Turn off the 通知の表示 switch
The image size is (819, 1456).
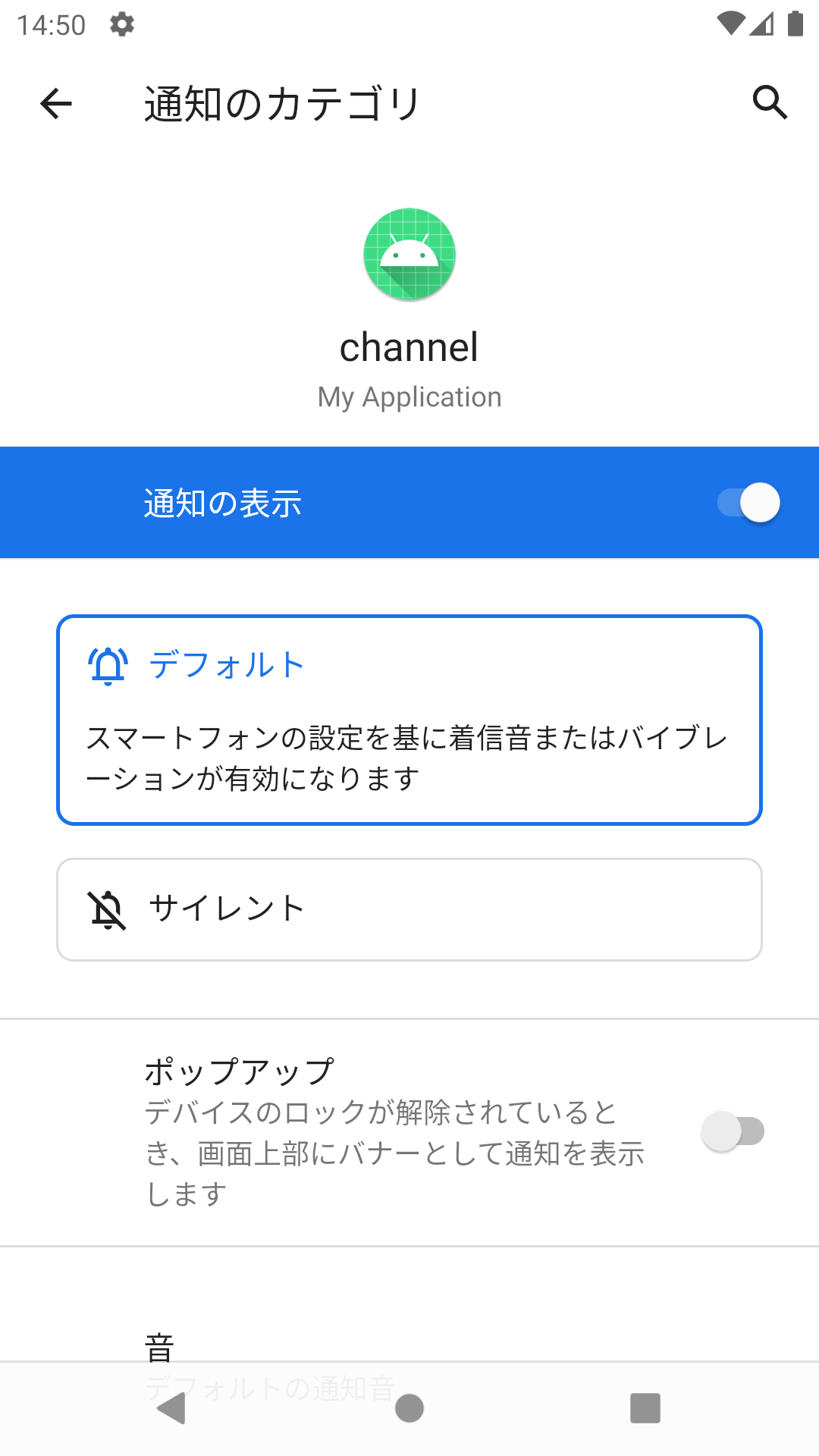[x=748, y=503]
